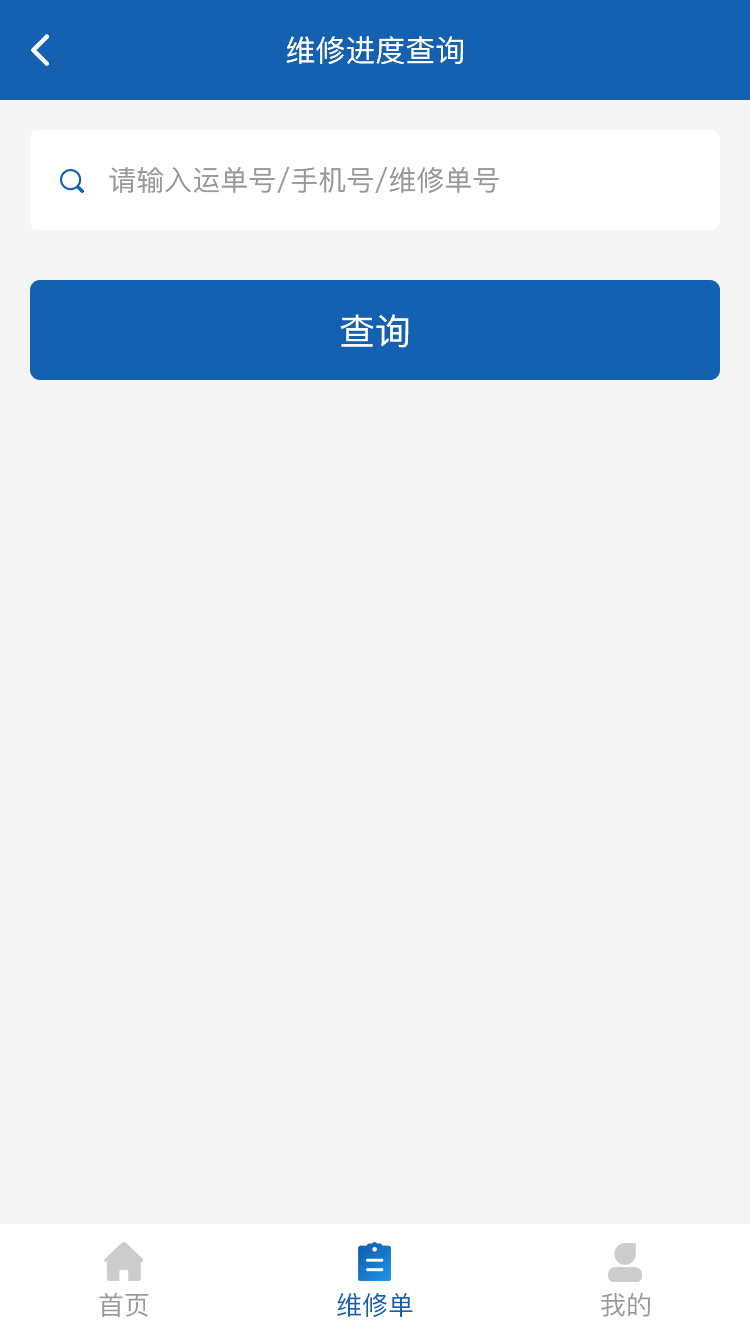Select the 维修单 tab
The image size is (750, 1334).
coord(375,1279)
